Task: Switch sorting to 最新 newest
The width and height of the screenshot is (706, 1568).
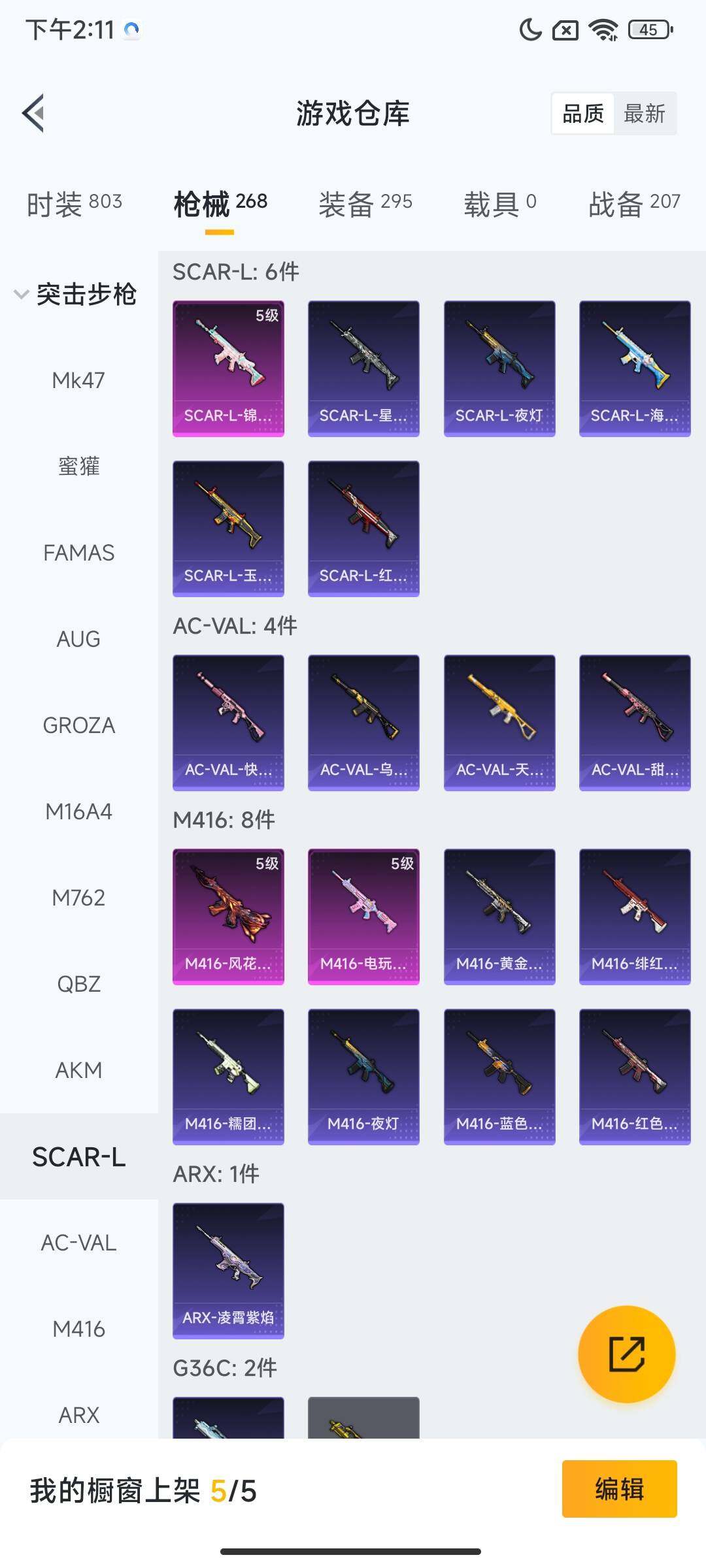Action: tap(646, 113)
